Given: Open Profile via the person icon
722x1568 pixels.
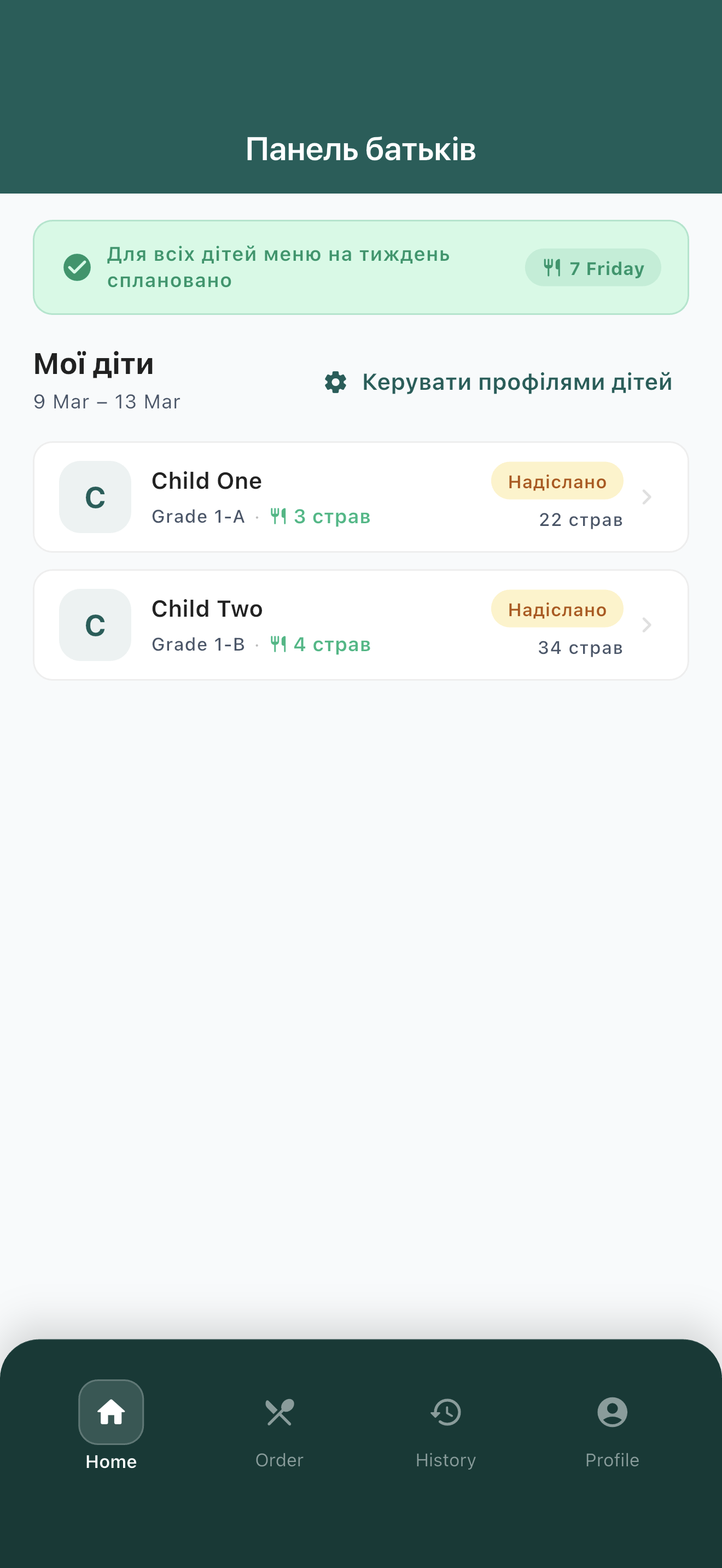Looking at the screenshot, I should (x=612, y=1411).
